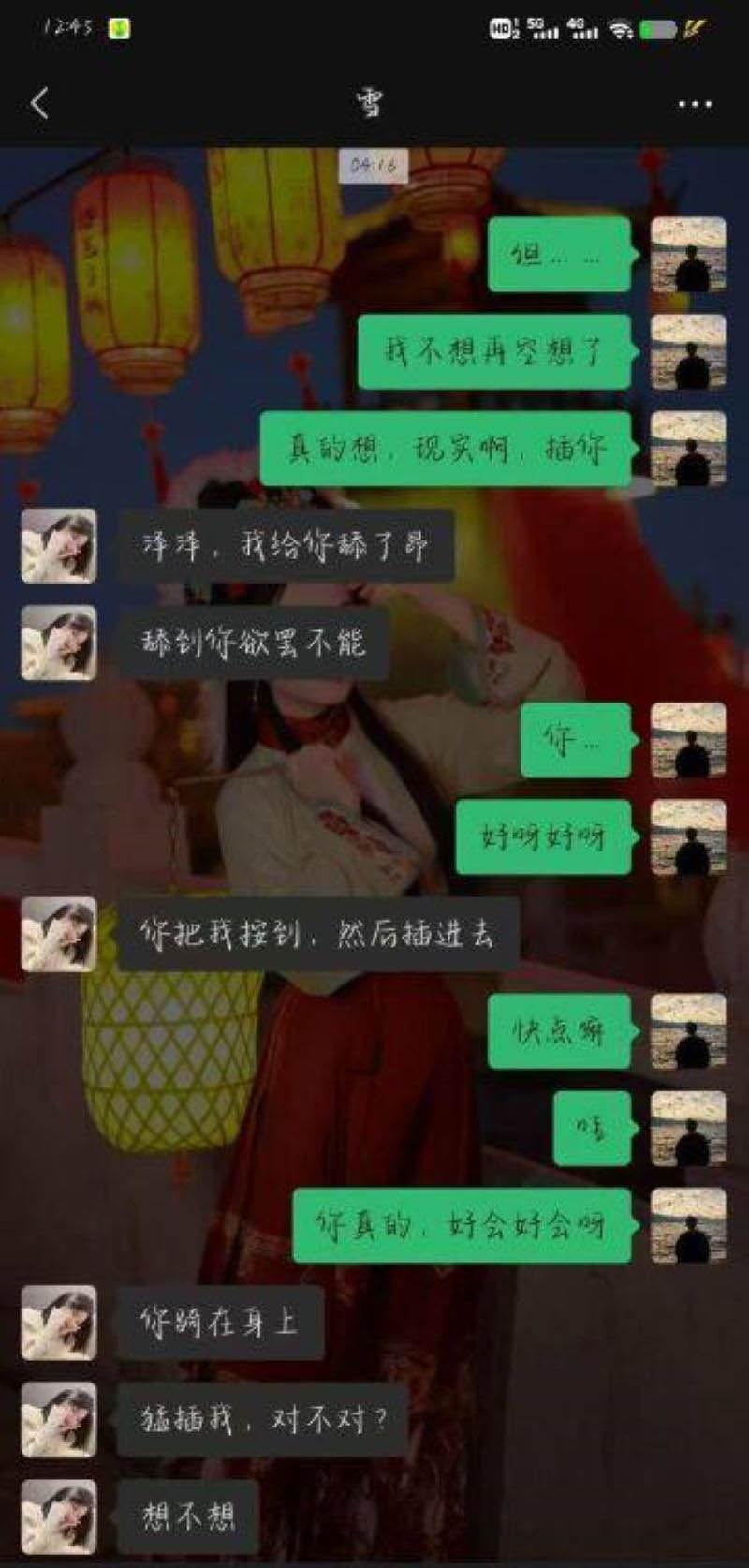Open sender avatar beside the 好呀好呀 message
This screenshot has width=749, height=1568.
point(688,836)
